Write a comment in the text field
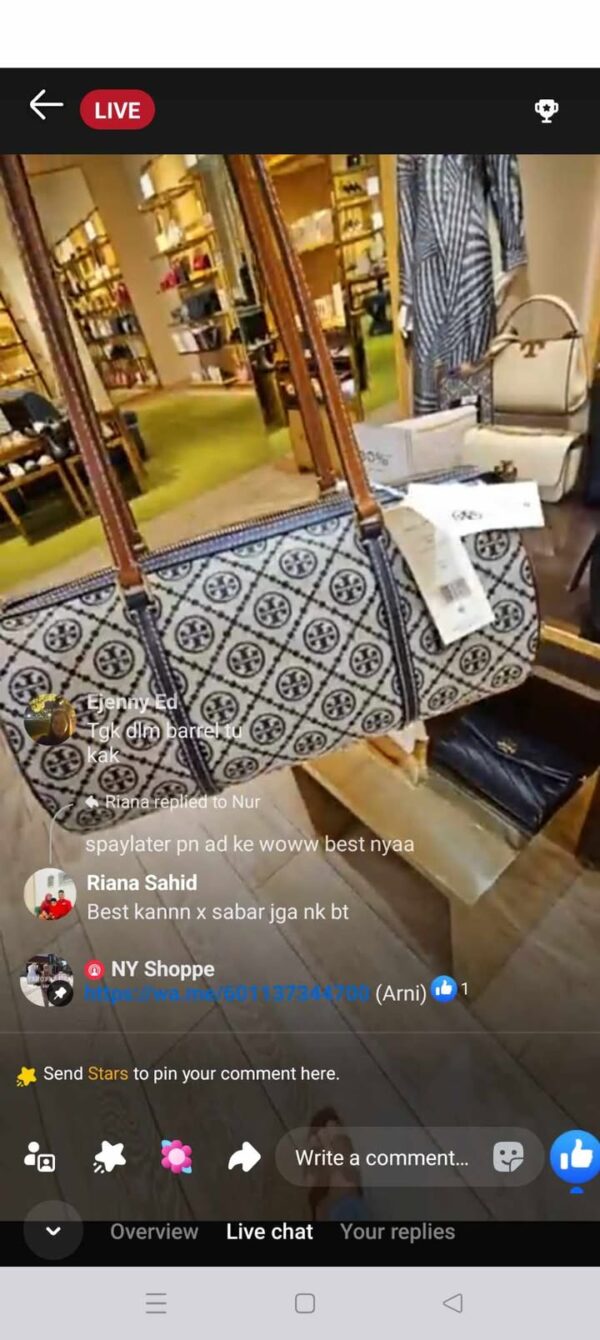This screenshot has height=1340, width=600. (x=382, y=1158)
